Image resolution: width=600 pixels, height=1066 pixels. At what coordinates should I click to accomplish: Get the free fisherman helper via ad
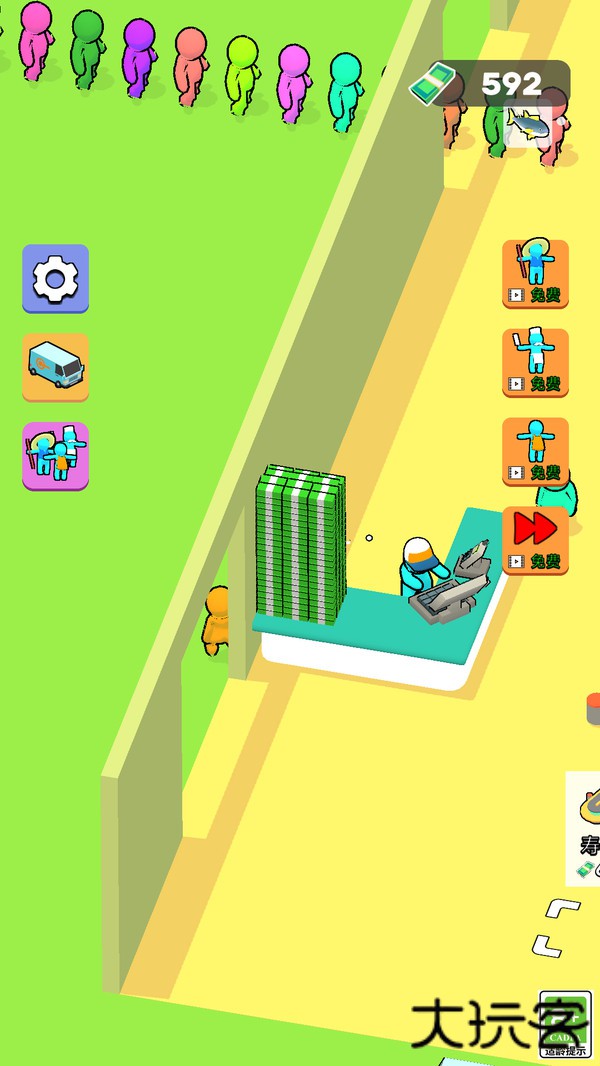[x=535, y=274]
